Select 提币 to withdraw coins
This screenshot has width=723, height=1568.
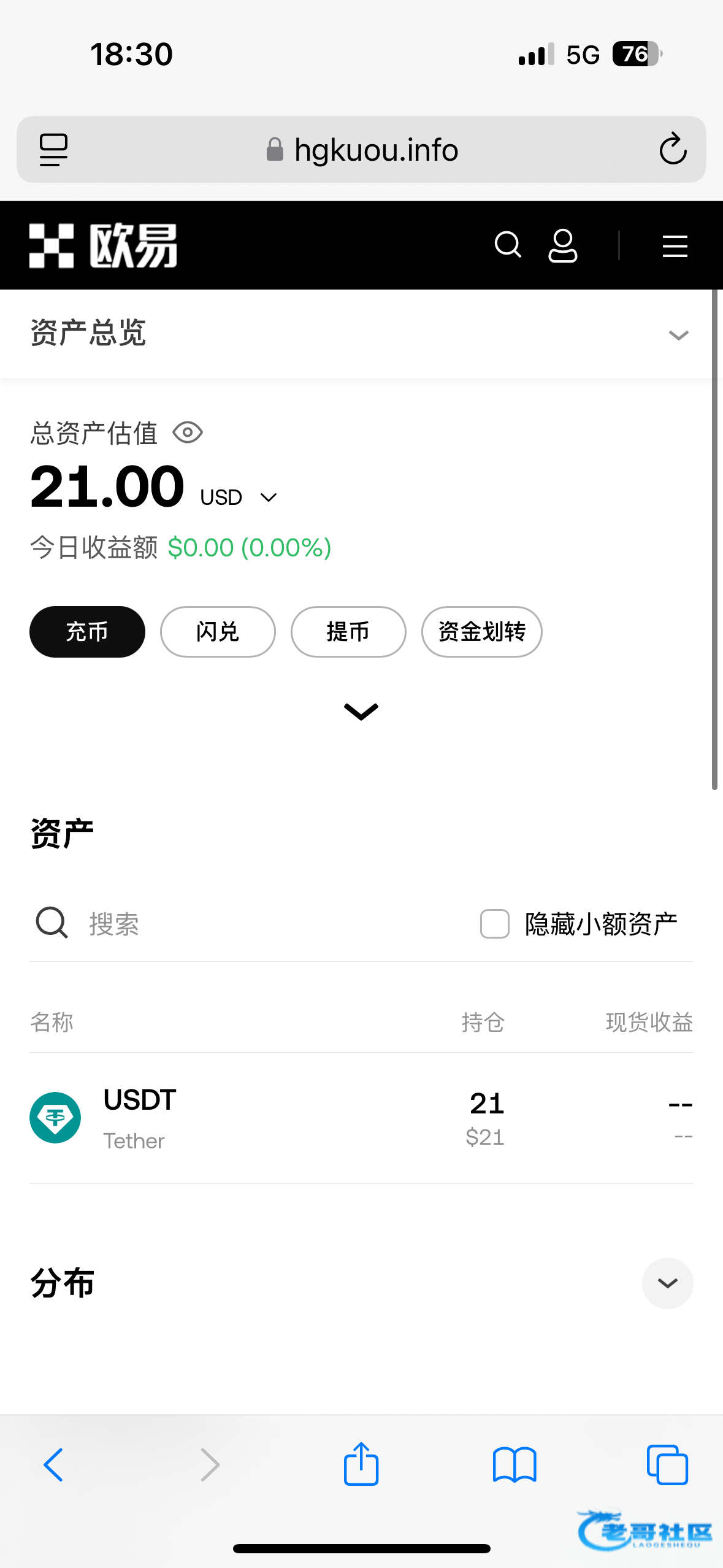point(348,631)
